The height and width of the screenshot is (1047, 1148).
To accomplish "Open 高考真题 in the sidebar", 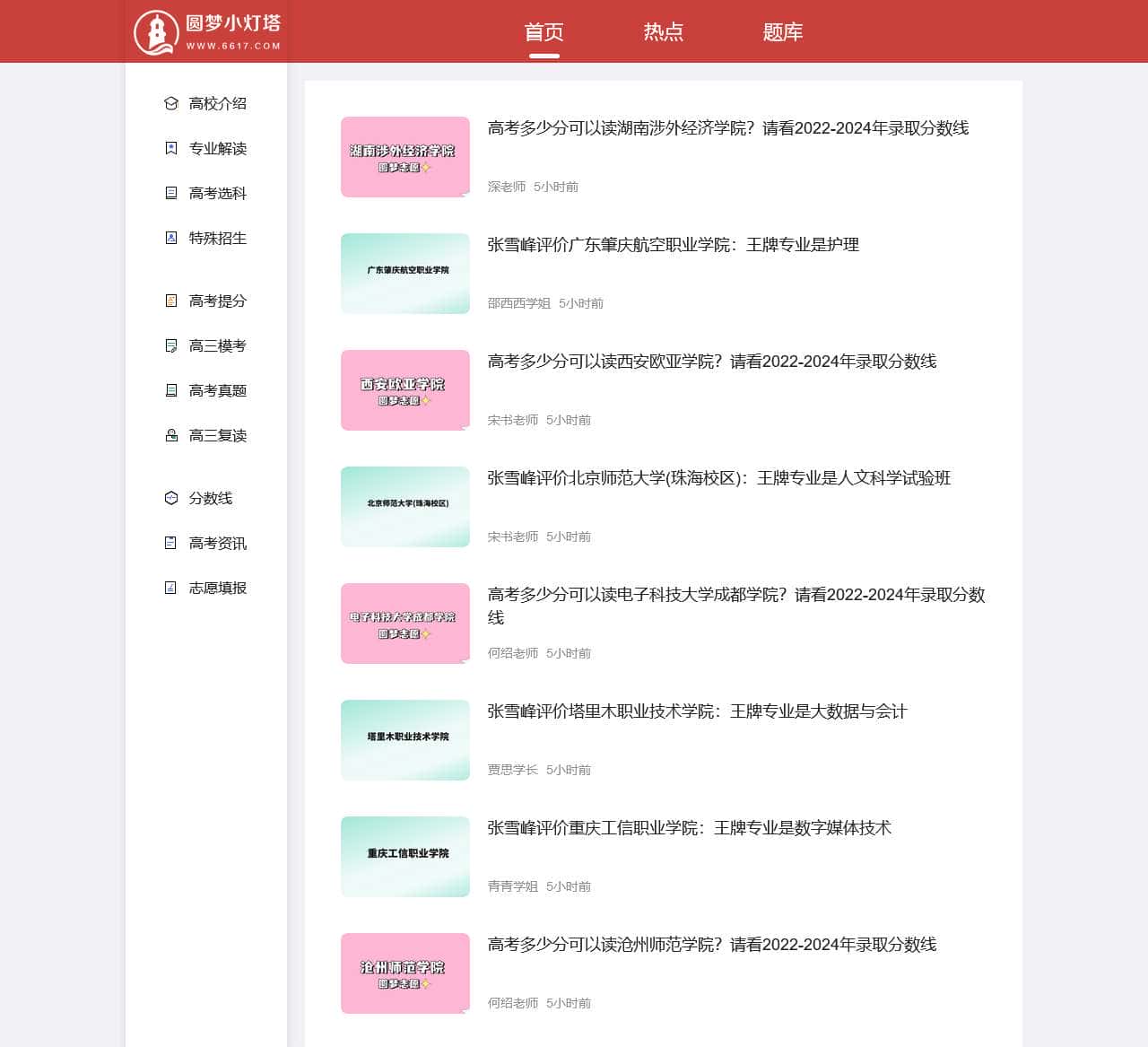I will (x=217, y=390).
